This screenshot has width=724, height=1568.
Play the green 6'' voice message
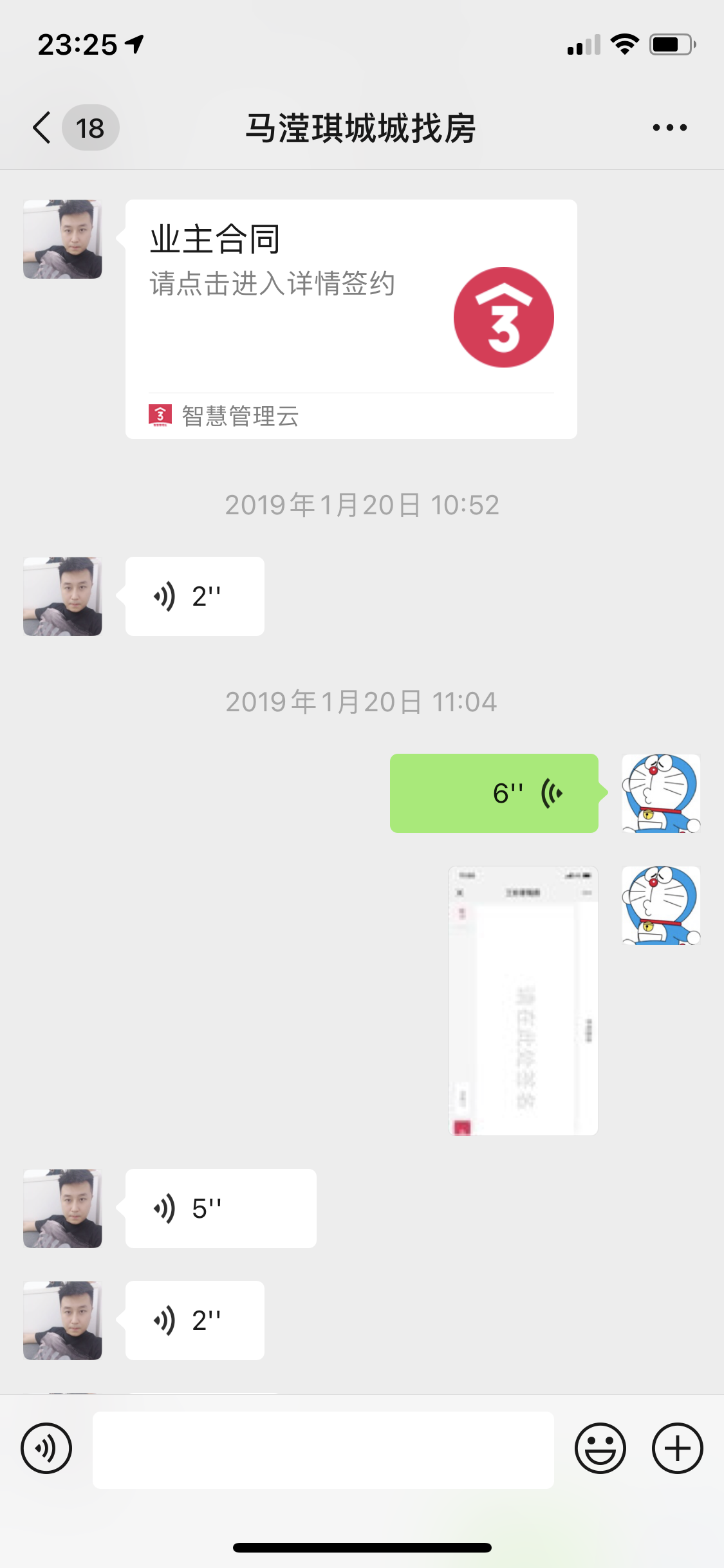494,793
